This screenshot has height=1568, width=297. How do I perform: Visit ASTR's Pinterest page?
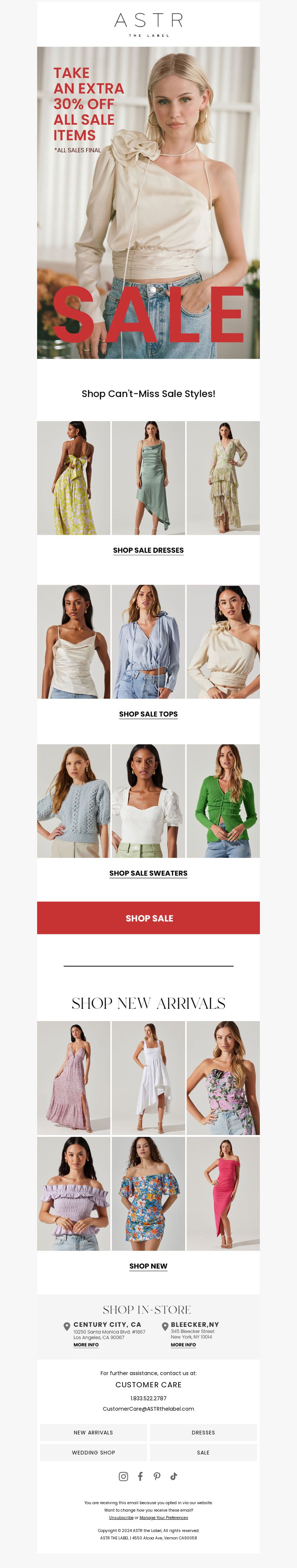[x=157, y=1476]
